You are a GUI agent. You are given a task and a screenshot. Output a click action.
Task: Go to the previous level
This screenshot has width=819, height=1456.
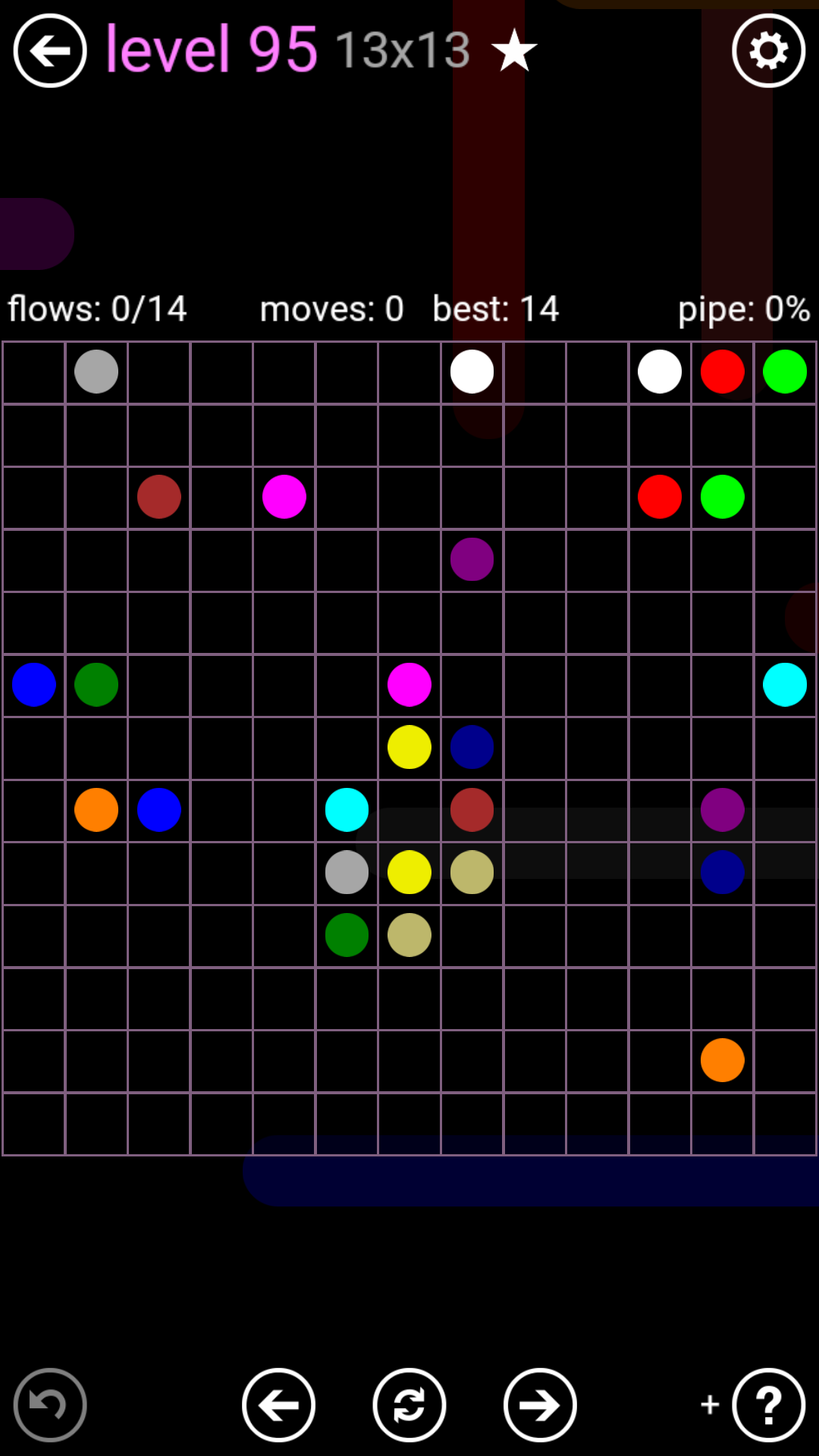click(x=278, y=1404)
